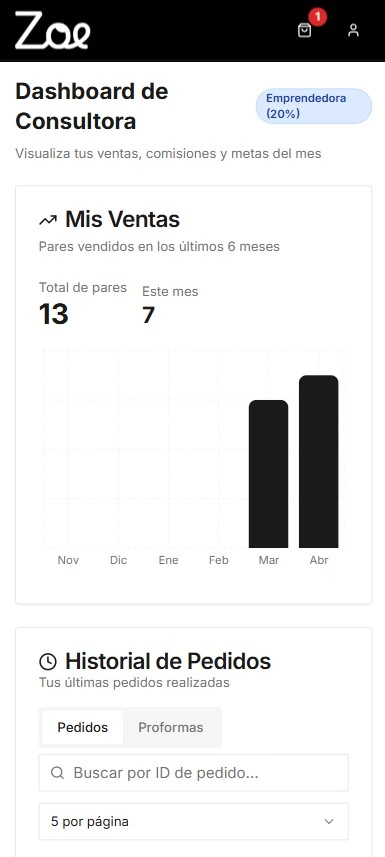The height and width of the screenshot is (857, 385).
Task: Tap the Buscar por ID de pedido field
Action: click(x=194, y=773)
